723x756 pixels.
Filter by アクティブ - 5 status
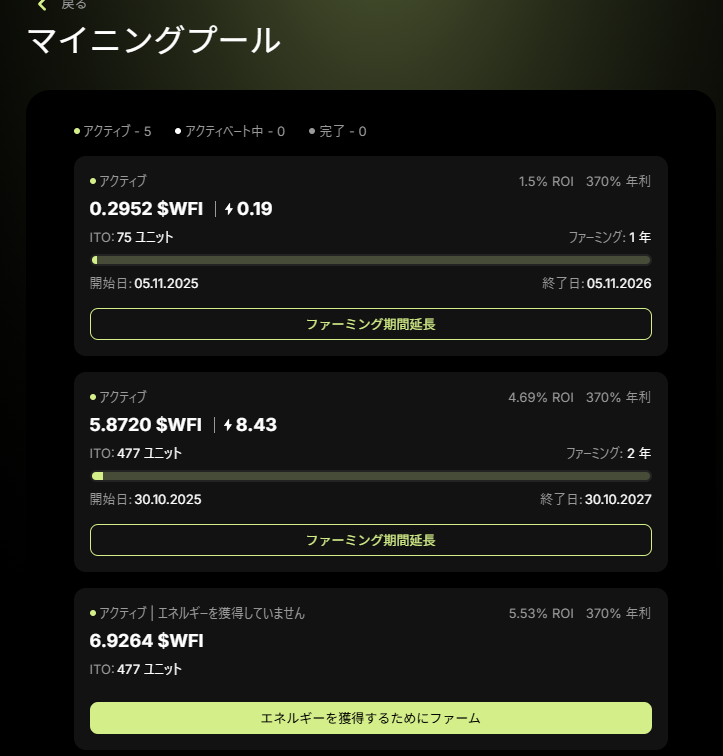[x=114, y=131]
